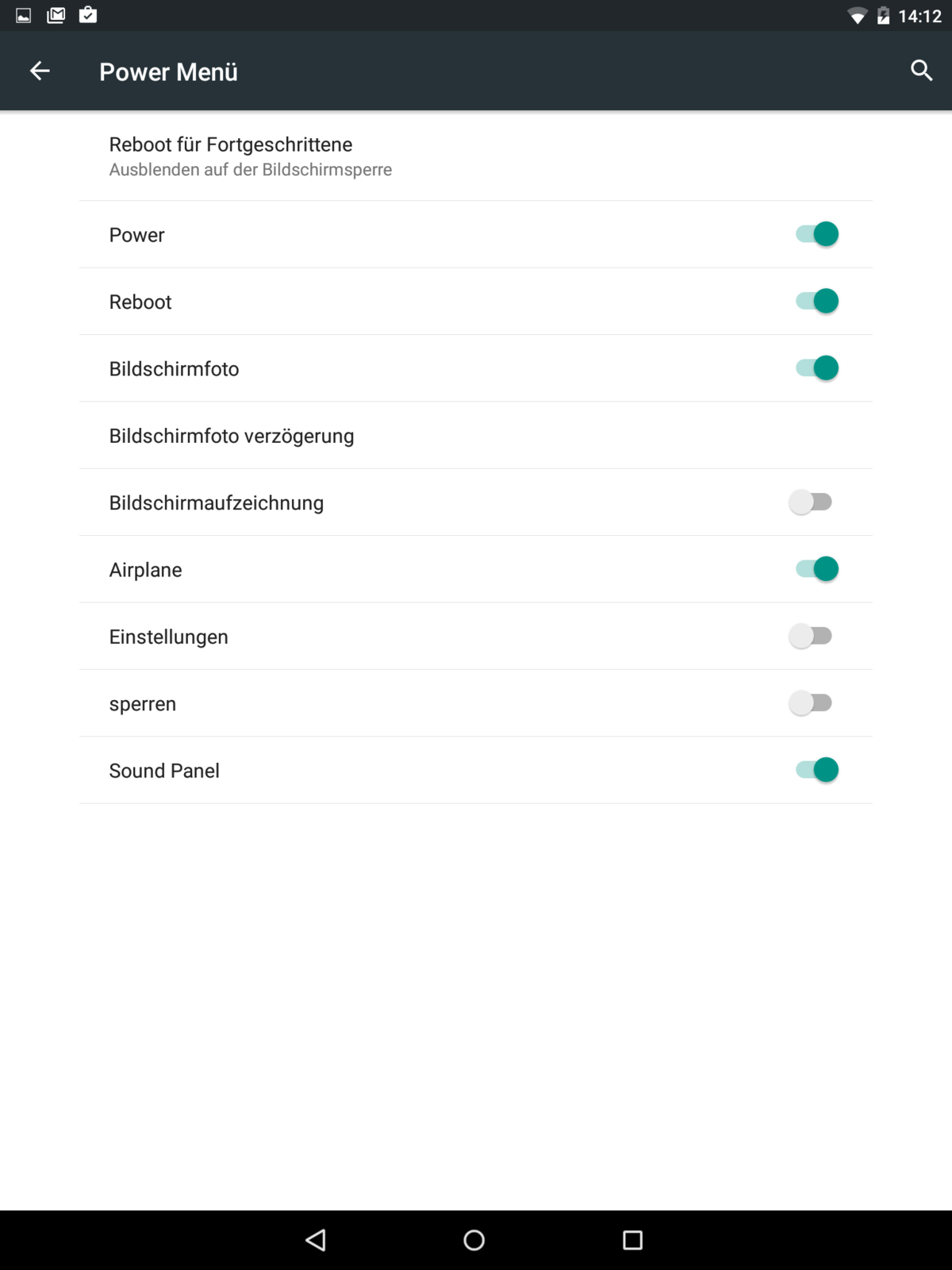Viewport: 952px width, 1270px height.
Task: Toggle Airplane off
Action: (816, 569)
